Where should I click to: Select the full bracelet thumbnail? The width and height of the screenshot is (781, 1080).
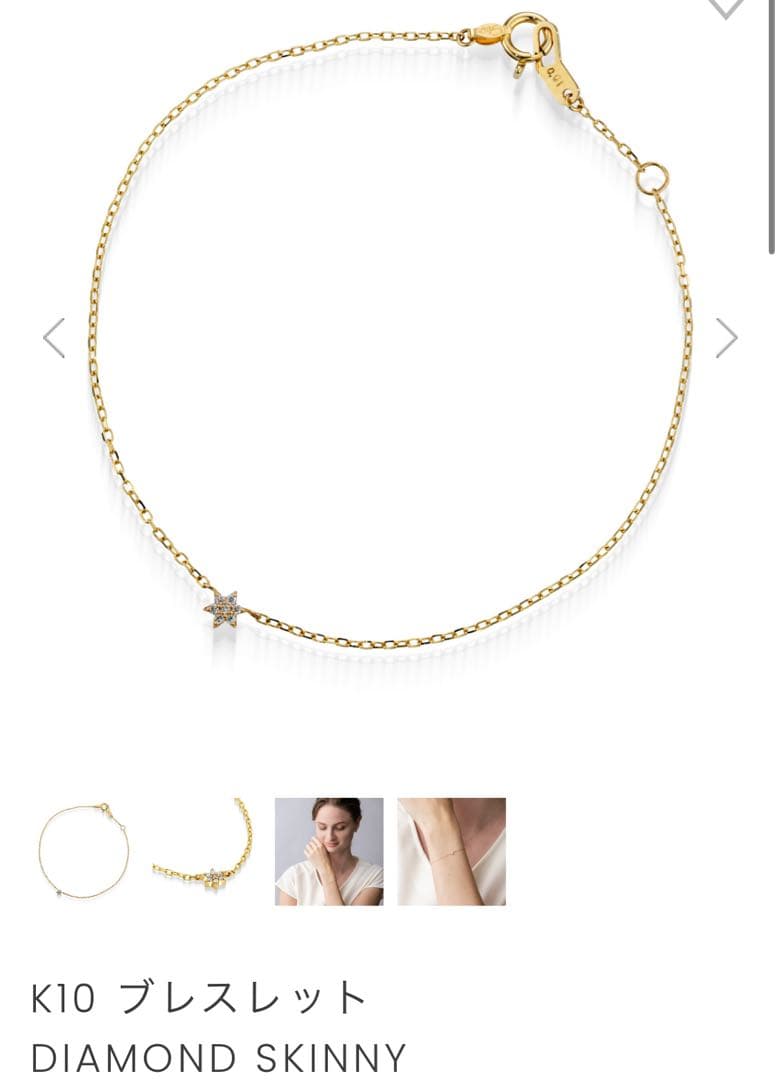pyautogui.click(x=84, y=851)
